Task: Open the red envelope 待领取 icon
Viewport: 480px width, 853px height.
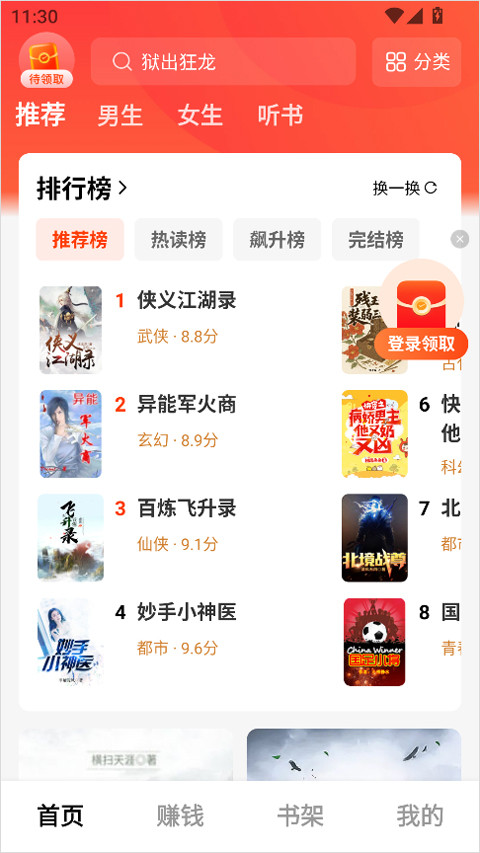Action: point(46,63)
